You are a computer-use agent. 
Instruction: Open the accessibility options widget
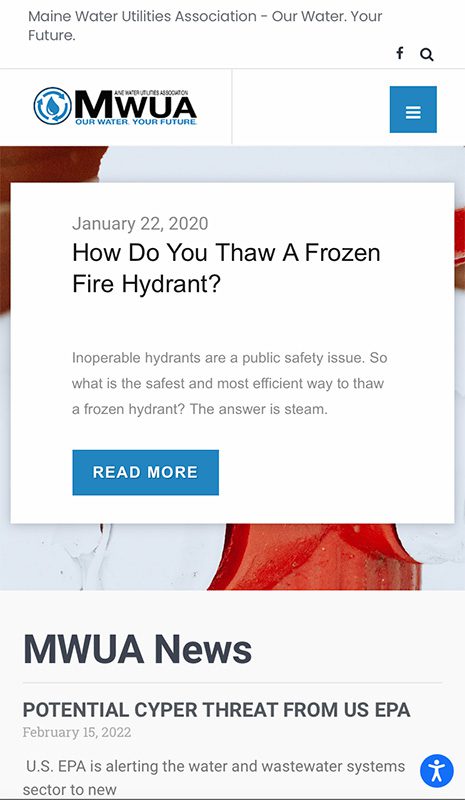[x=437, y=770]
